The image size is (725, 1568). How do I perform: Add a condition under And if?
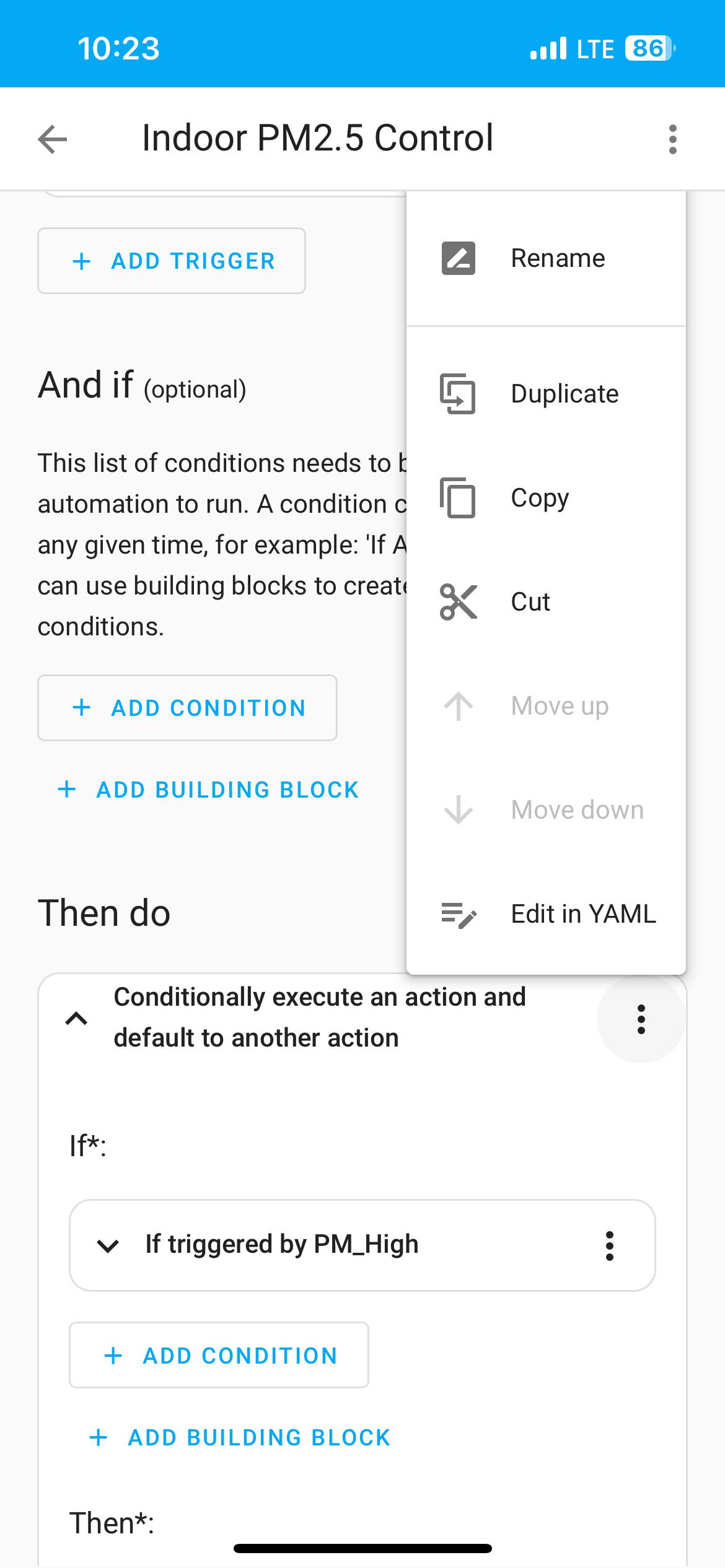[187, 708]
